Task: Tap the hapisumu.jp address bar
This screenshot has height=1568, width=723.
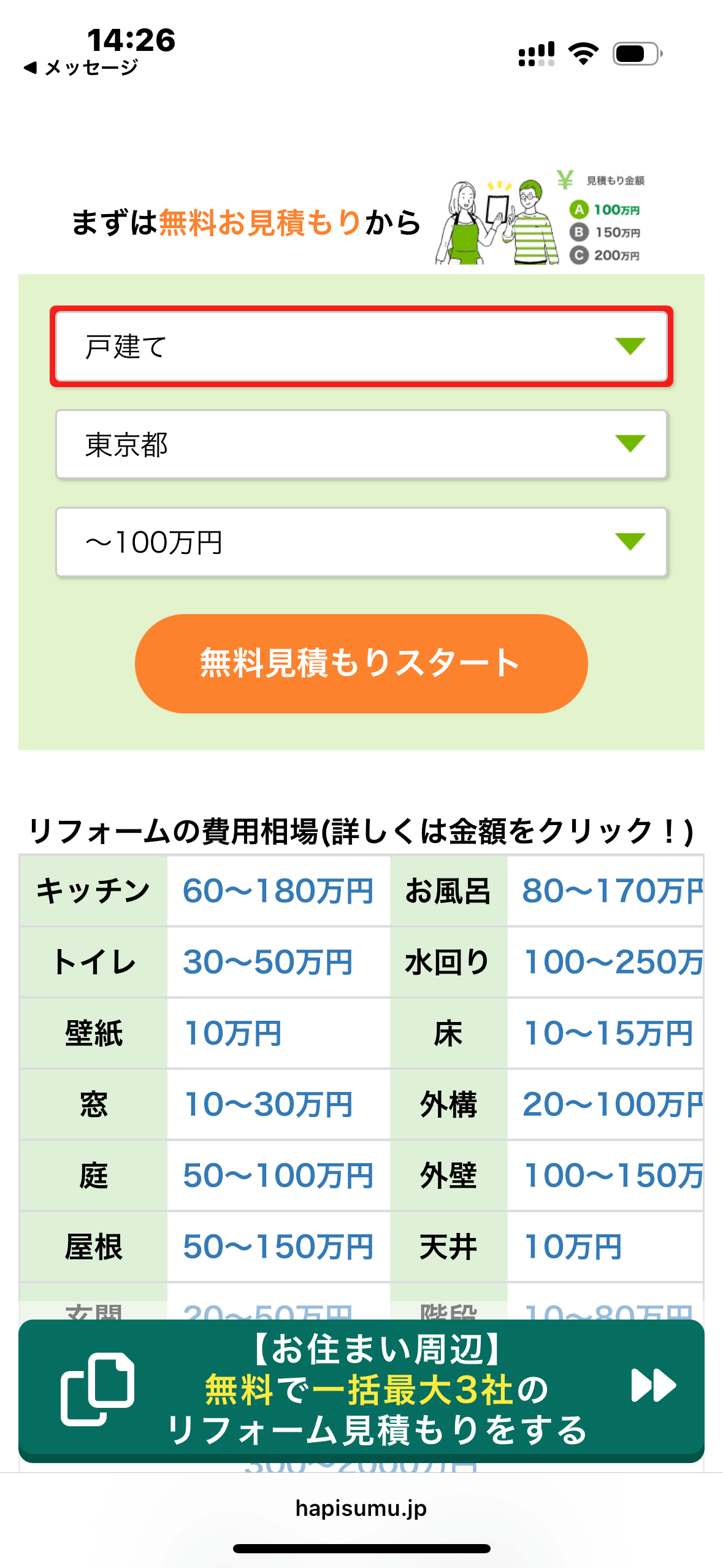Action: click(361, 1508)
